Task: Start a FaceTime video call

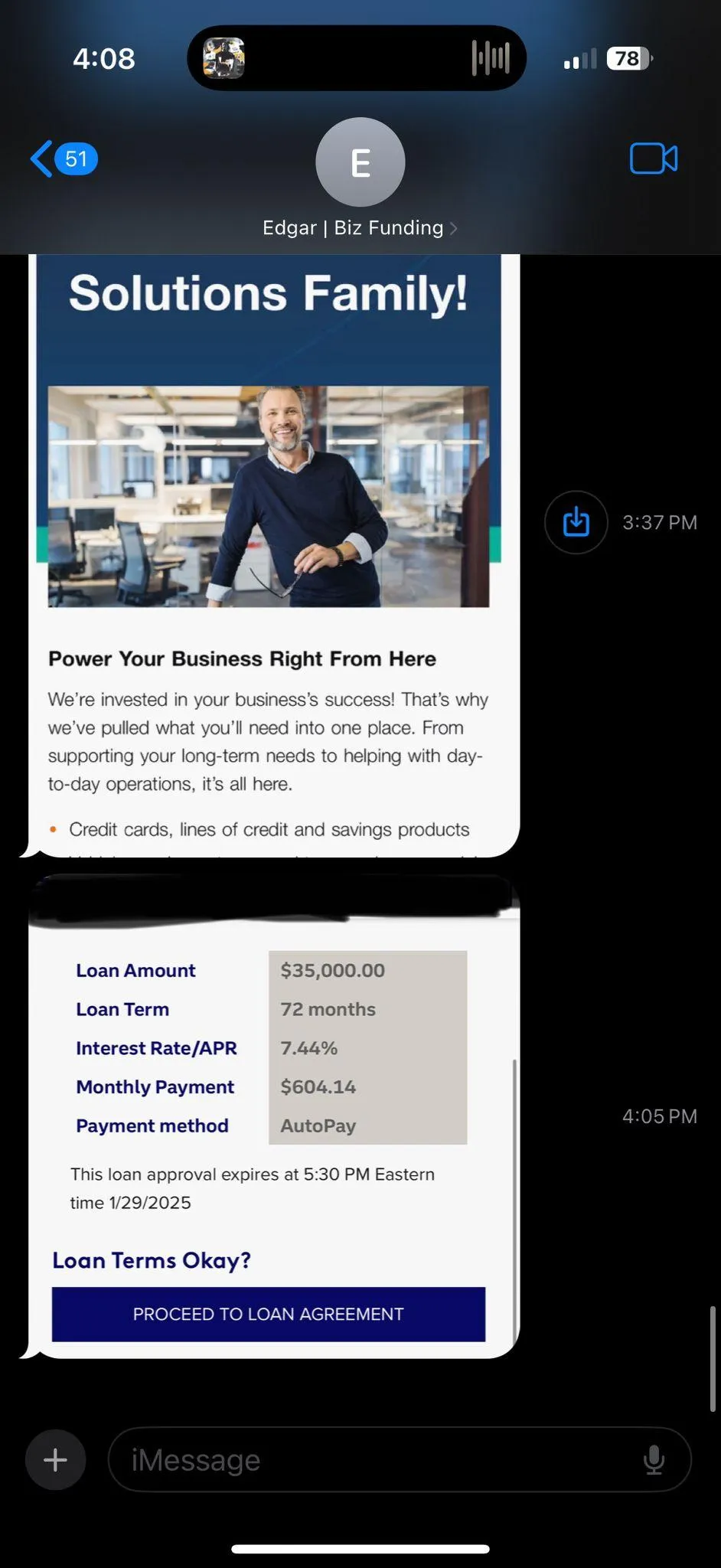Action: coord(653,158)
